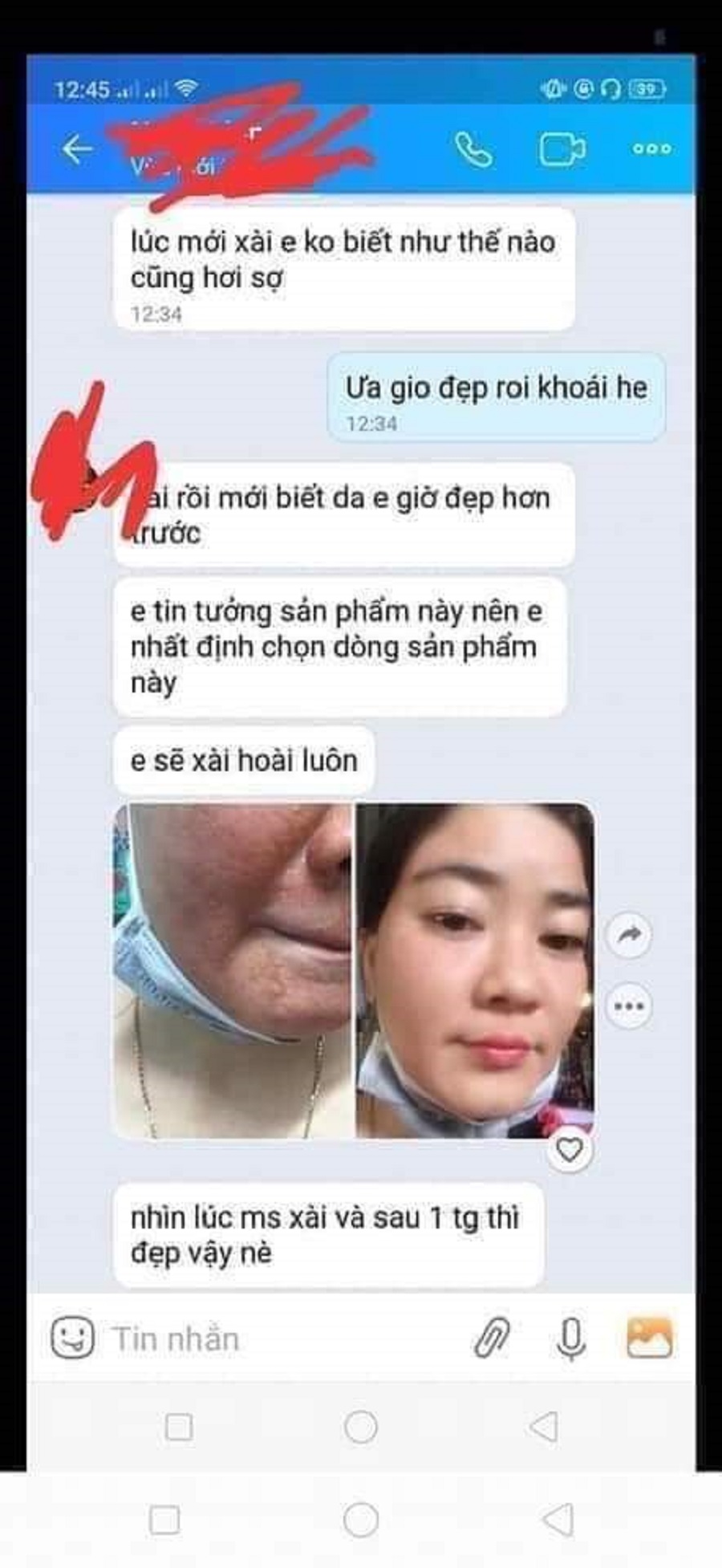Image resolution: width=722 pixels, height=1568 pixels.
Task: Open the chat options menu
Action: [x=651, y=149]
